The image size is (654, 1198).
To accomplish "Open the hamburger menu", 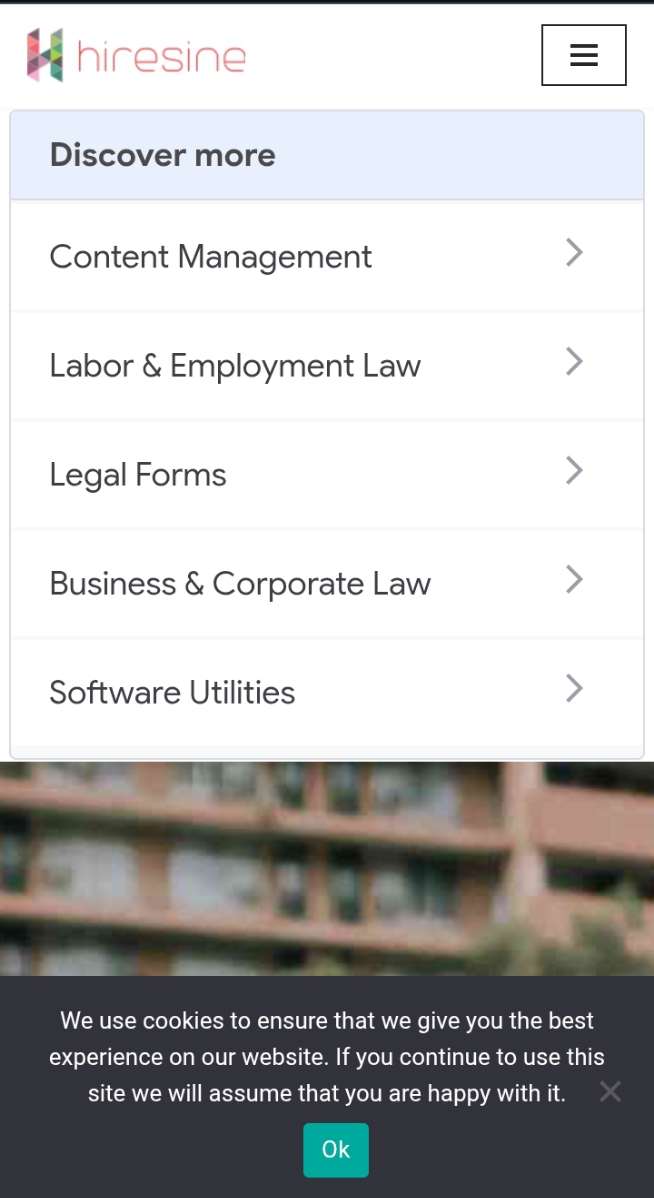I will [584, 55].
